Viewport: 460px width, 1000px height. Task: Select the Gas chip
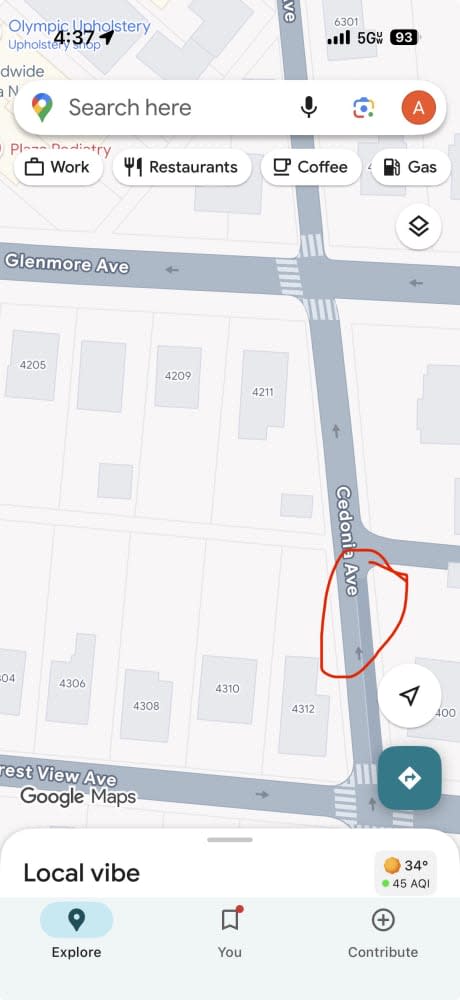point(411,167)
